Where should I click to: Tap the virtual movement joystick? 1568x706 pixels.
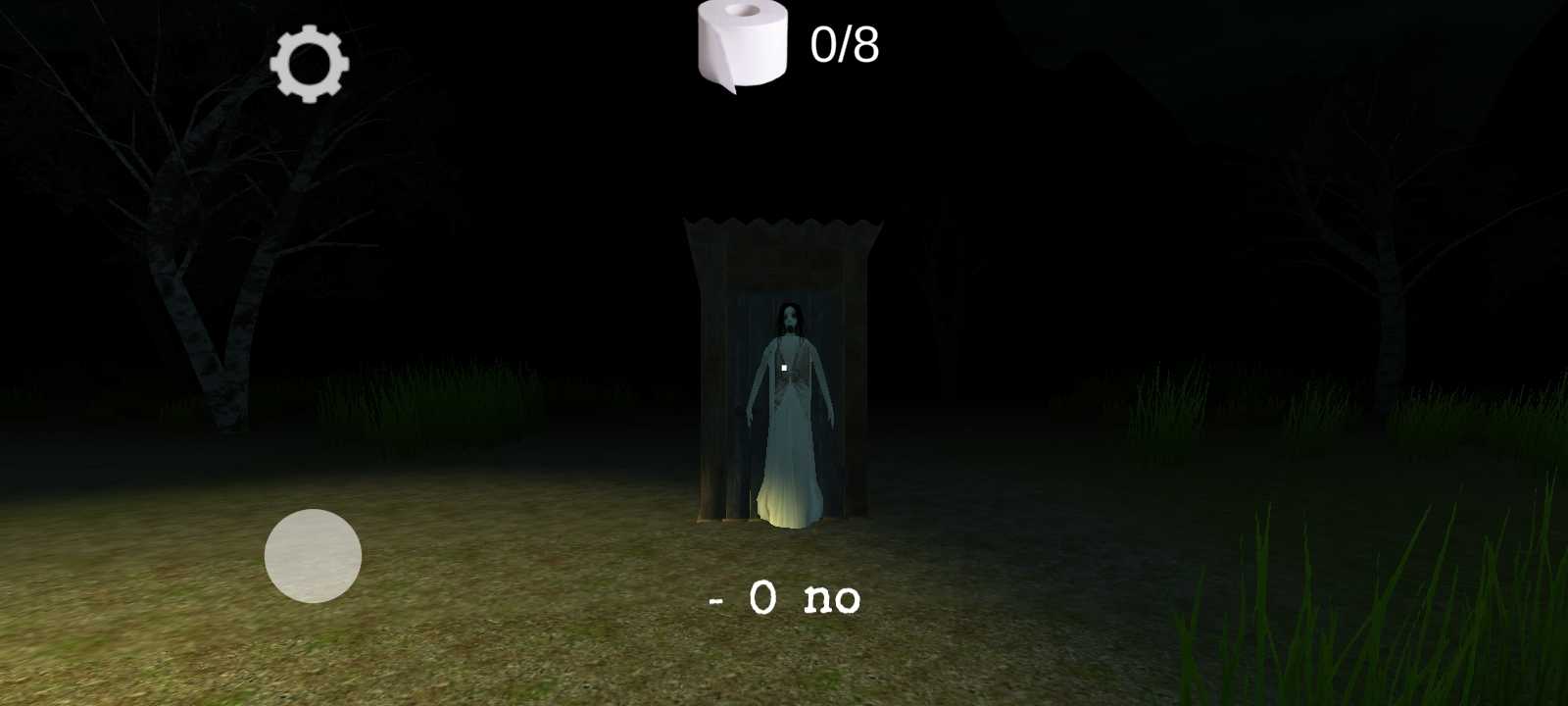click(313, 555)
